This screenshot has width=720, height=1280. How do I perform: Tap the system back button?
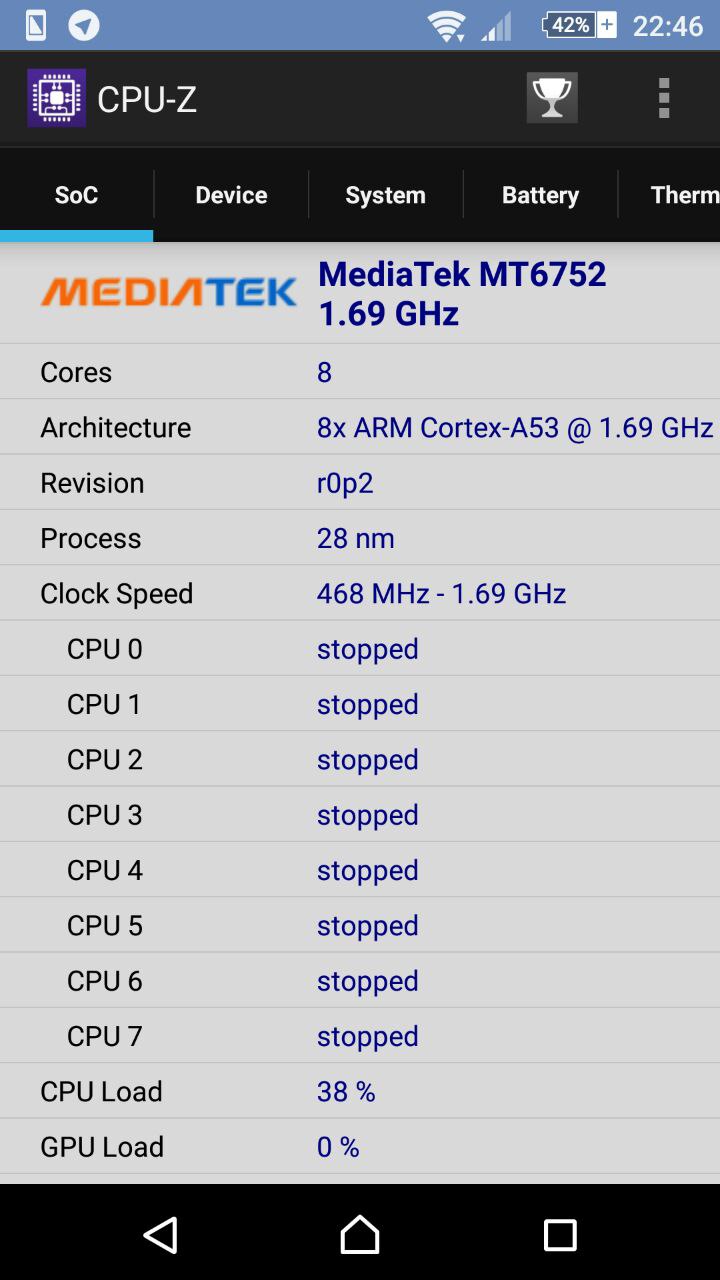(160, 1235)
